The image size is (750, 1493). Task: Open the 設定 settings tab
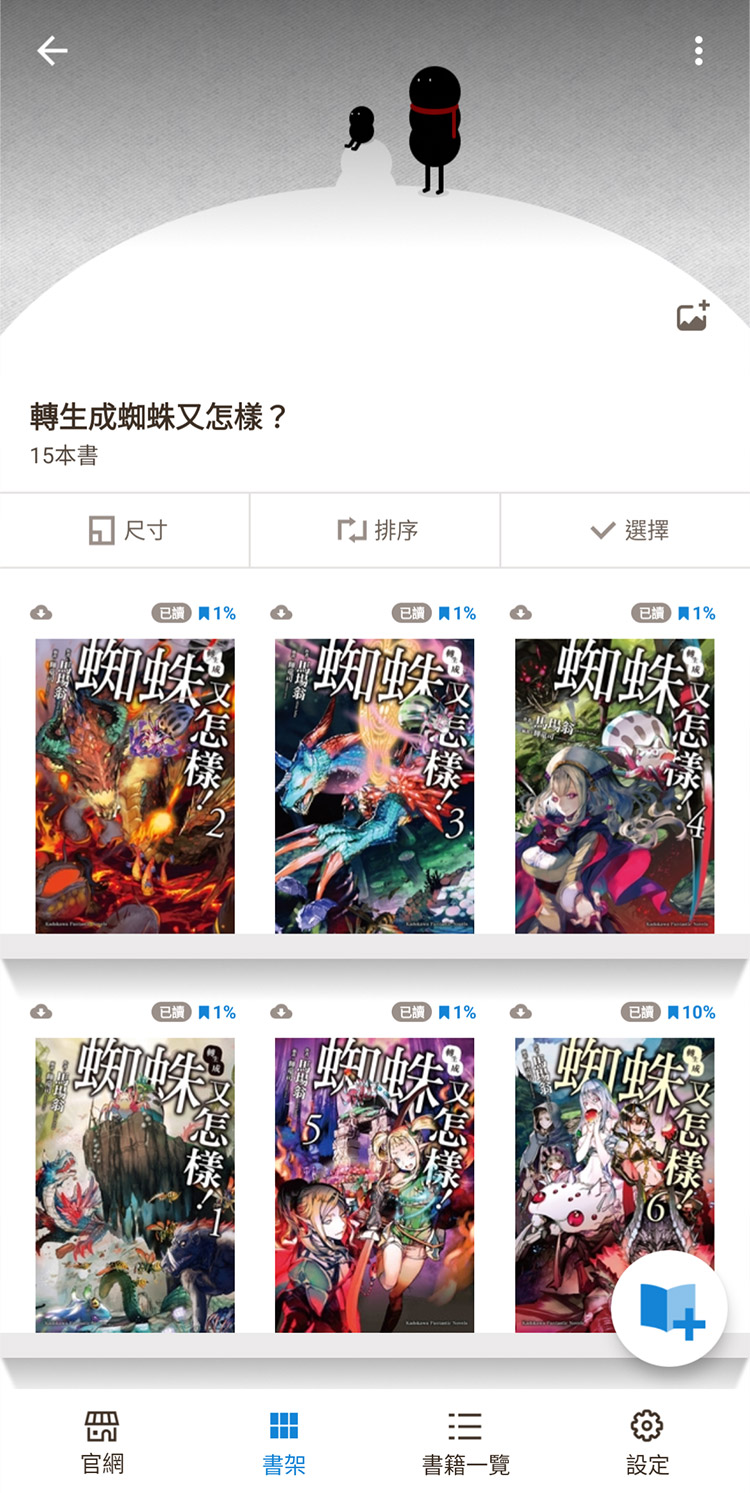[x=647, y=1442]
